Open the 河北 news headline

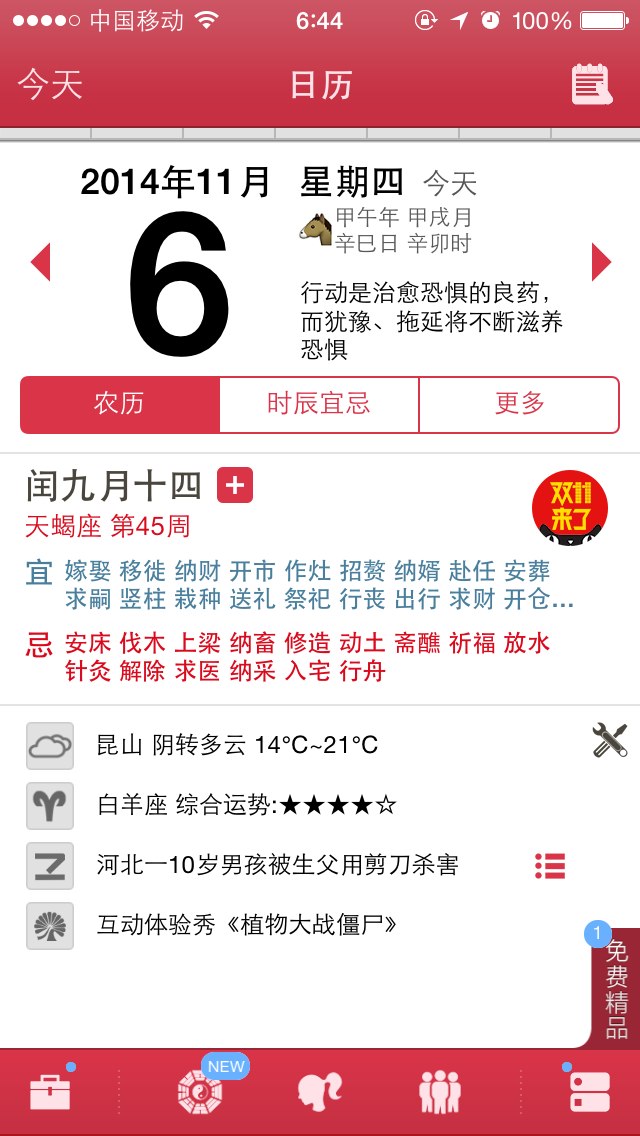coord(278,865)
